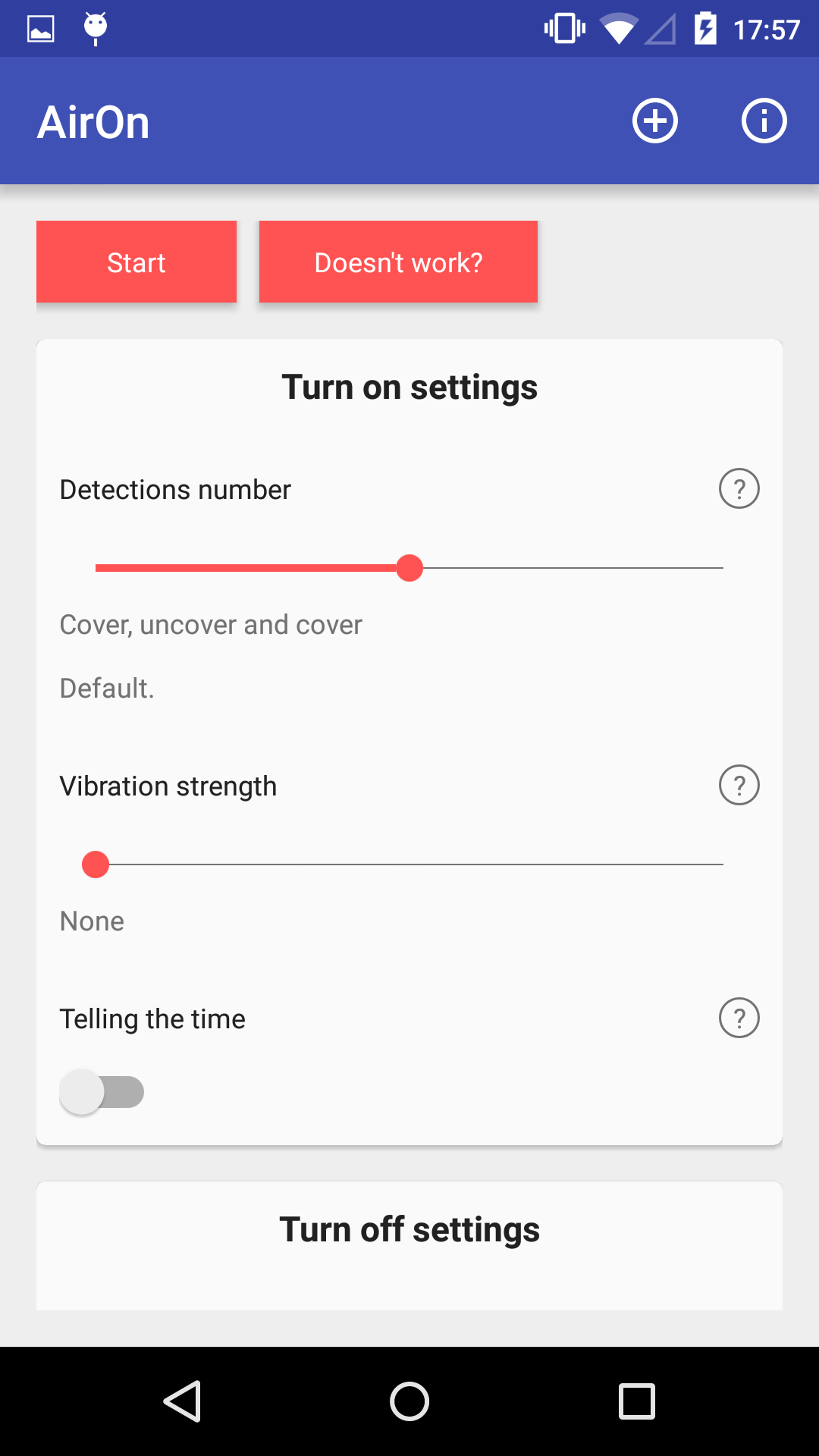Tap the plus icon in the app bar
The height and width of the screenshot is (1456, 819).
click(x=654, y=121)
